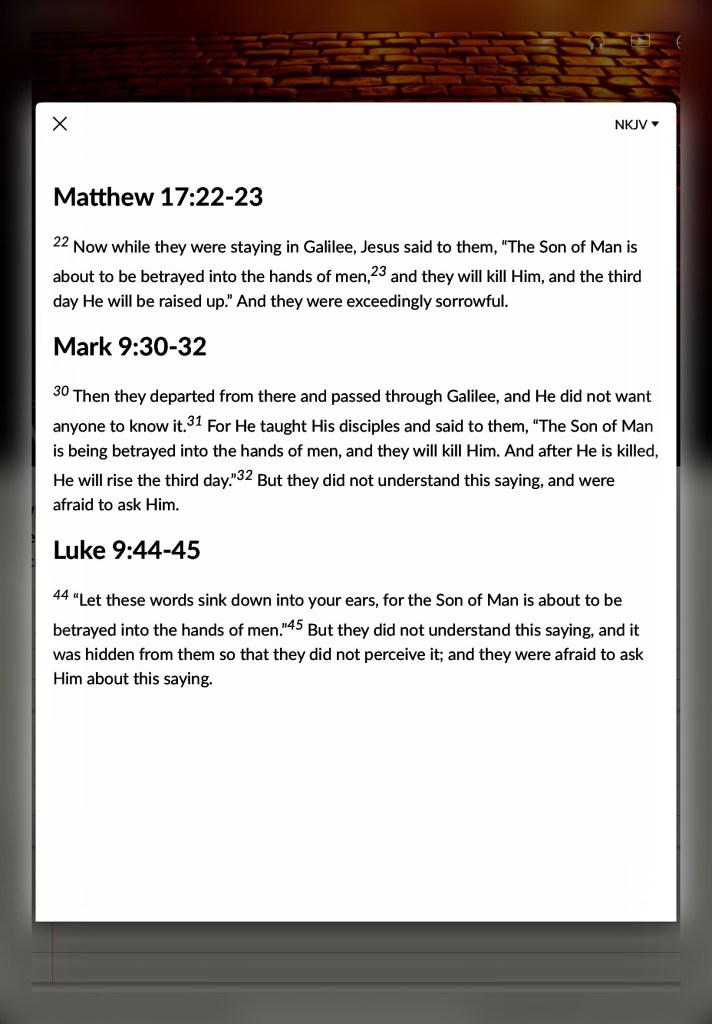Close the Bible verses popup
The height and width of the screenshot is (1024, 712).
[x=60, y=123]
